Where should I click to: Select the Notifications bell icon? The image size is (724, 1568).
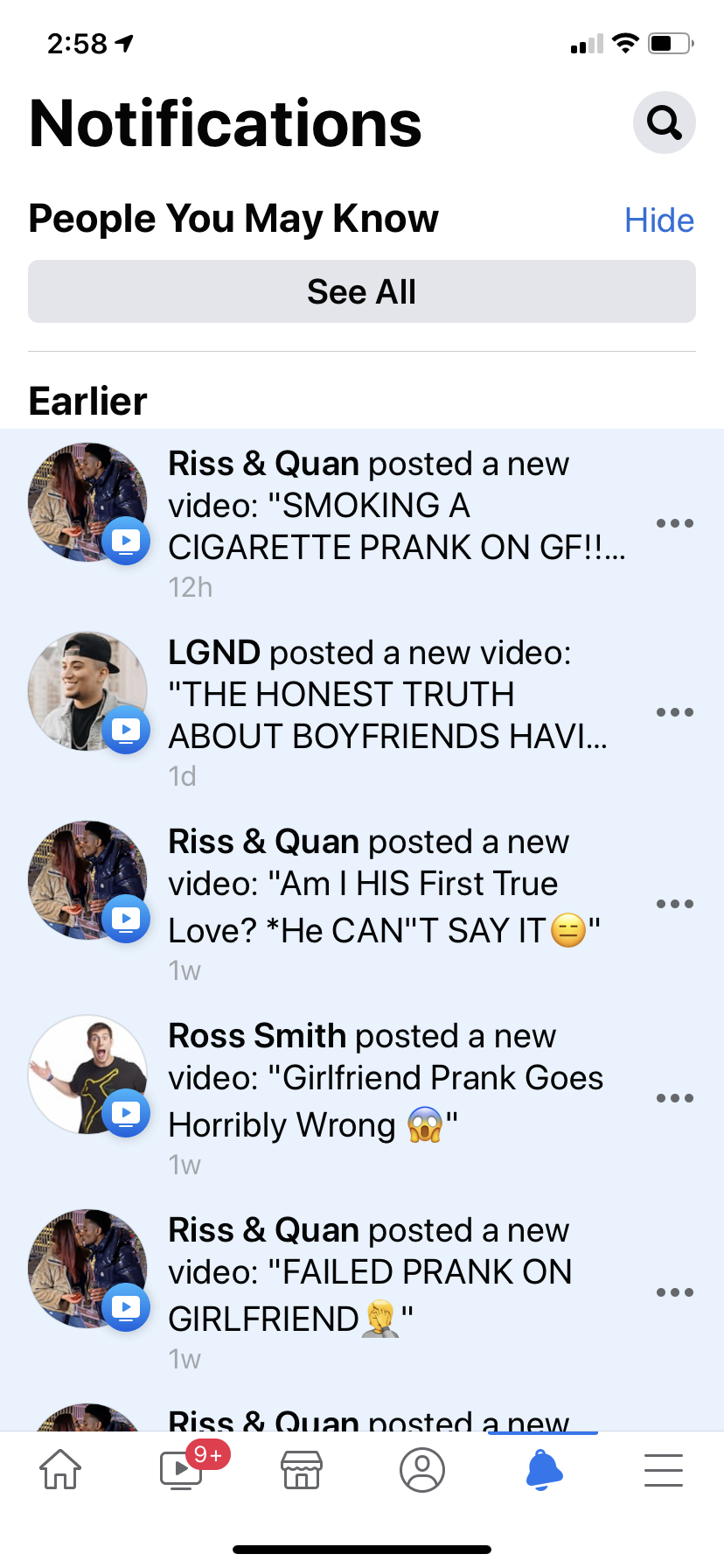point(543,1470)
